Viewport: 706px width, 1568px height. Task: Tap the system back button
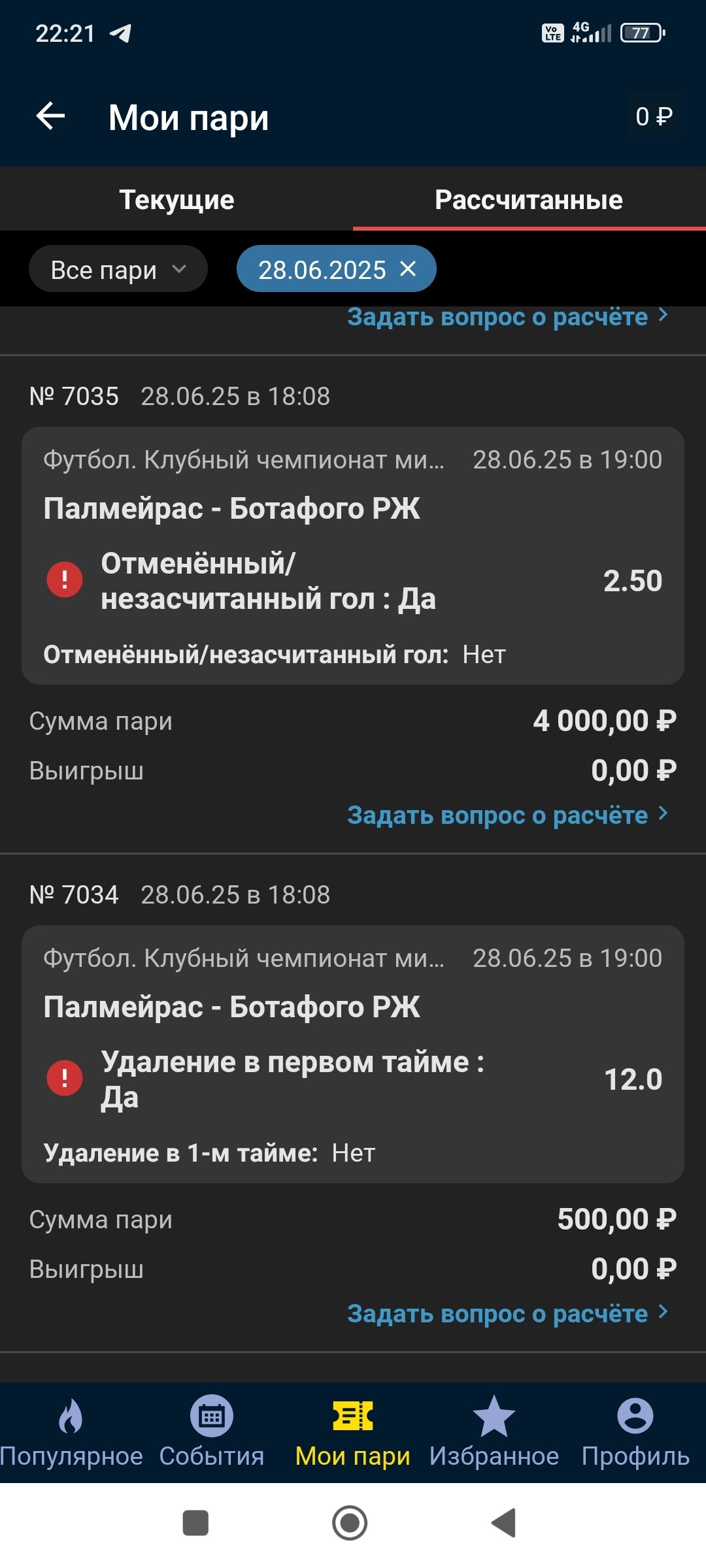point(504,1523)
